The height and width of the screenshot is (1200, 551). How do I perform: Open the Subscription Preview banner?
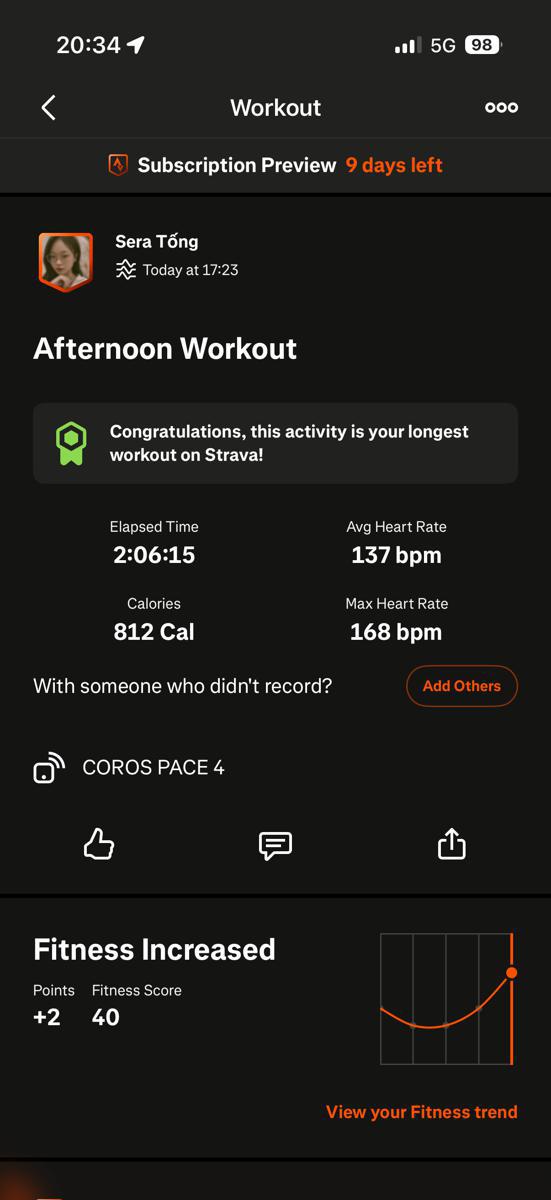(275, 165)
